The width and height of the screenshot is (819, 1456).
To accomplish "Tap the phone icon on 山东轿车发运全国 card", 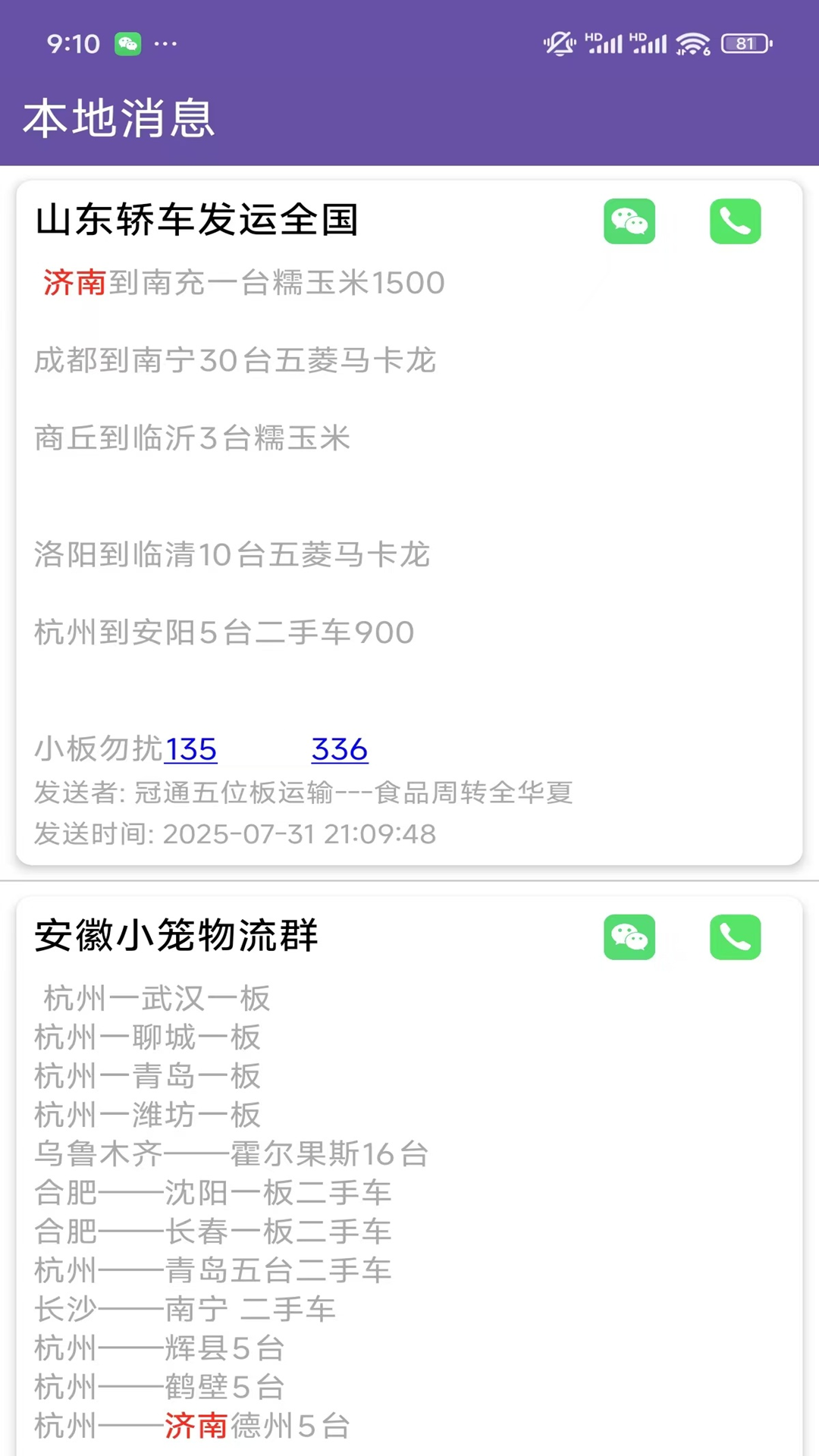I will point(735,221).
